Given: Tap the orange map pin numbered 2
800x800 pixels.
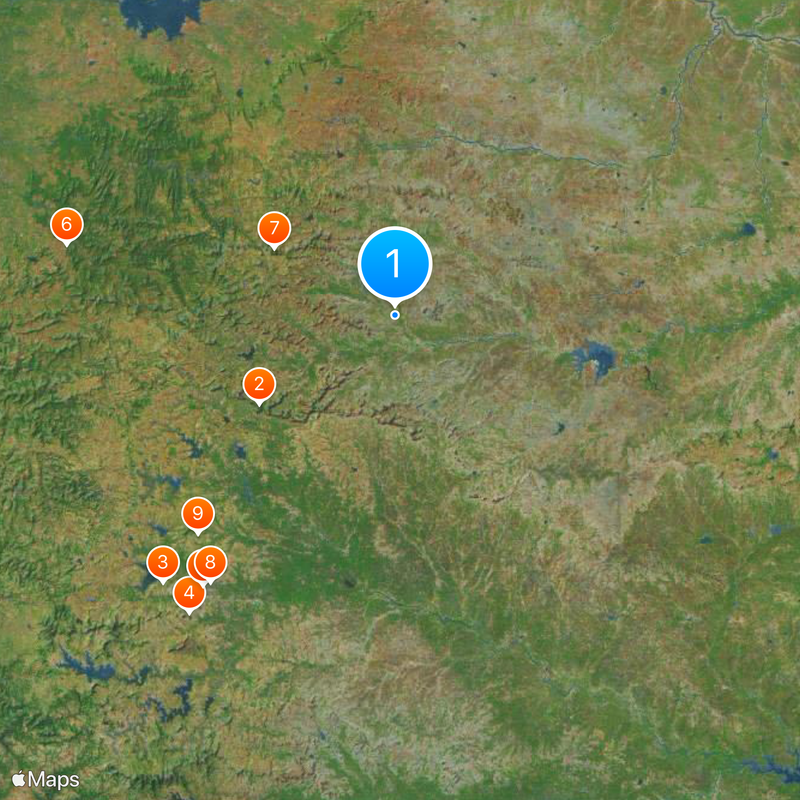Looking at the screenshot, I should (x=259, y=384).
